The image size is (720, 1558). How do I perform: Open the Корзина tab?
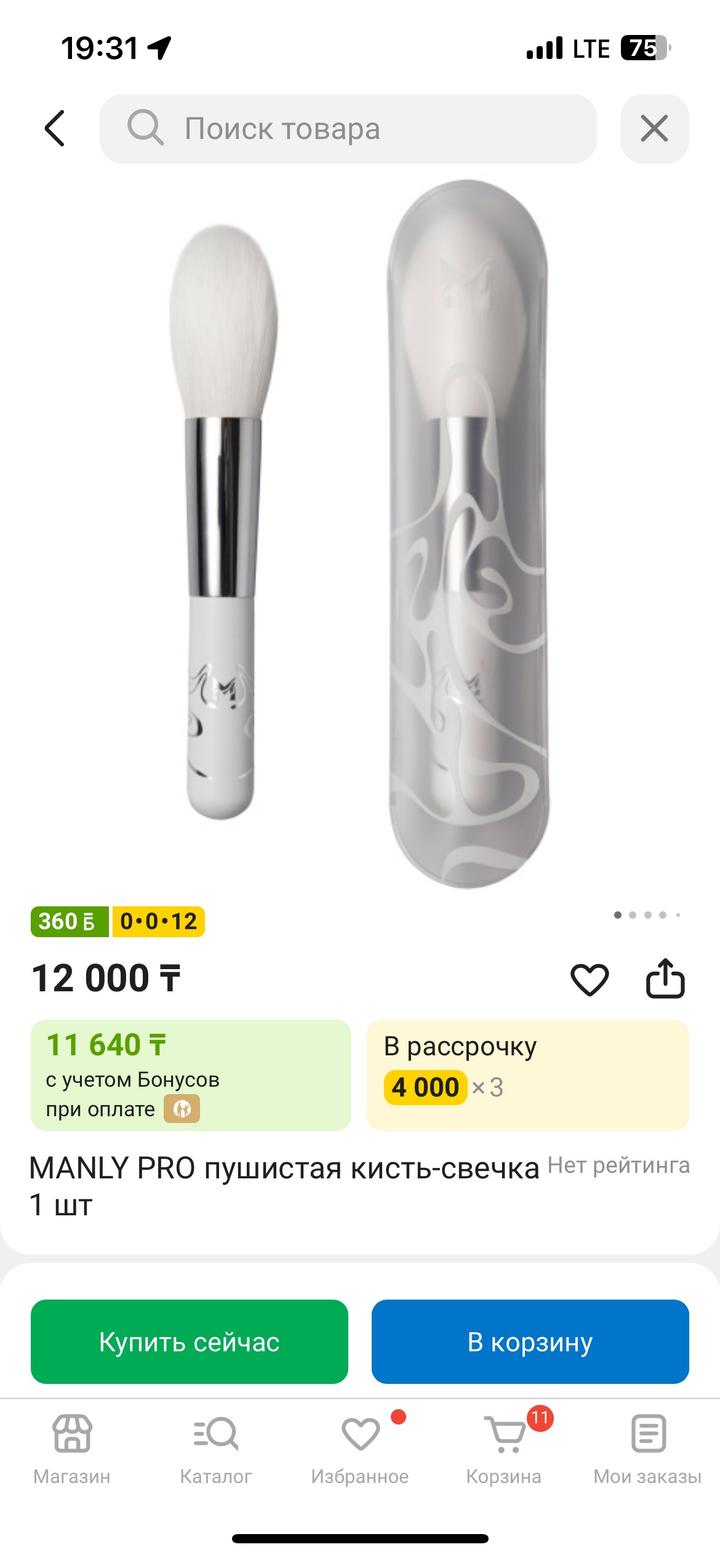tap(504, 1449)
